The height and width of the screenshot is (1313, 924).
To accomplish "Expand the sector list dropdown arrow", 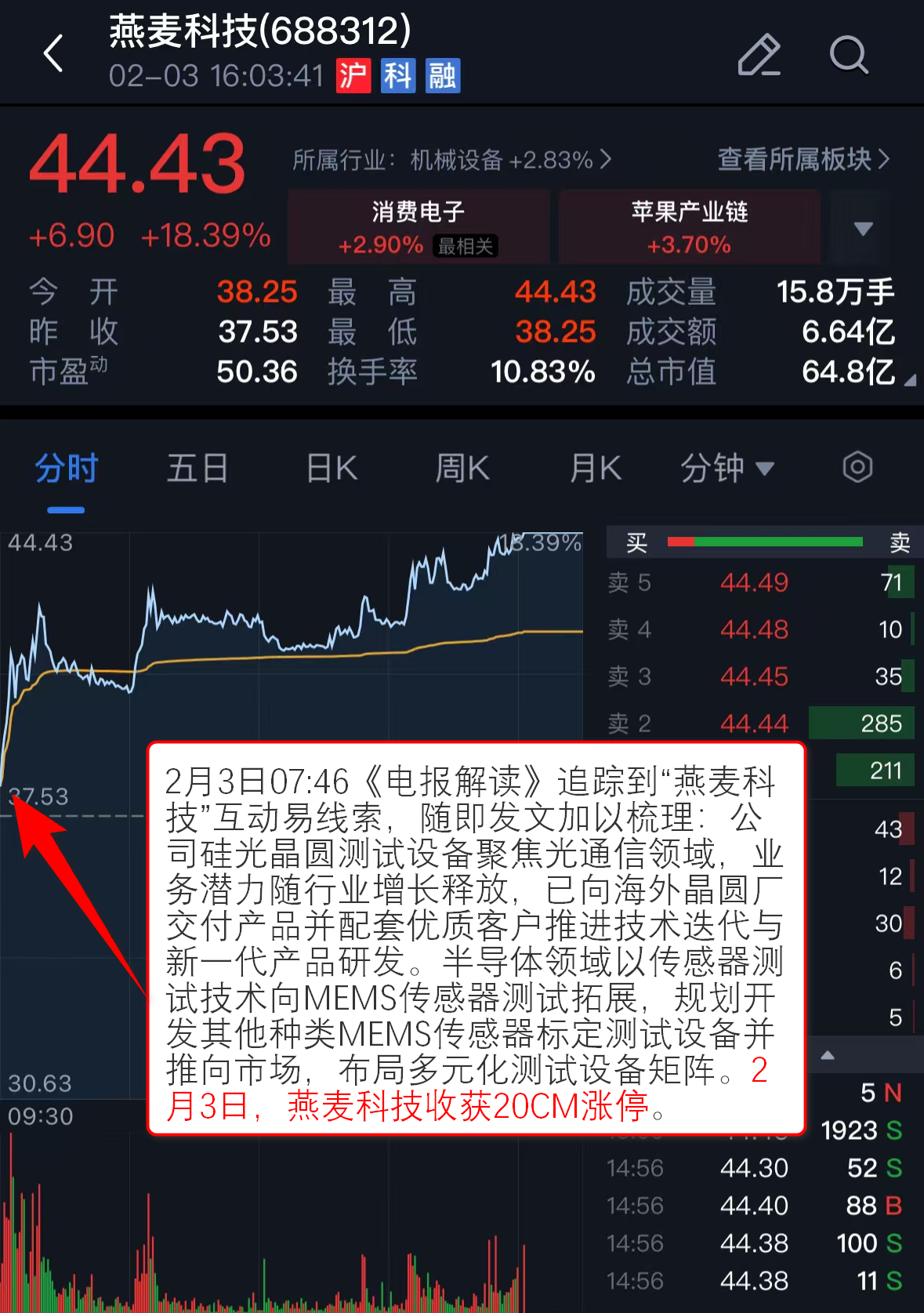I will click(863, 228).
